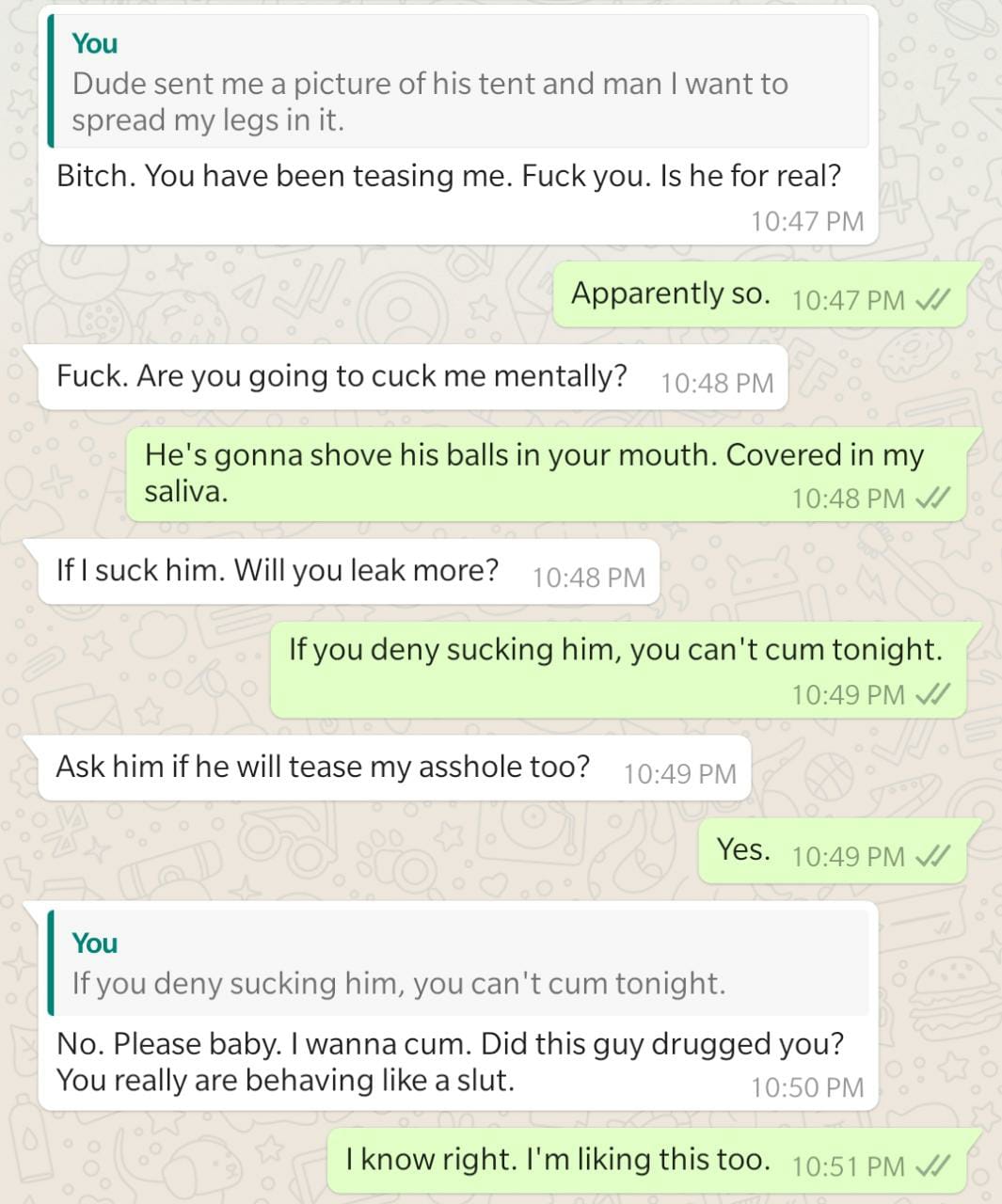
Task: Jump to quoted message in 10:47 PM reply
Action: click(458, 83)
